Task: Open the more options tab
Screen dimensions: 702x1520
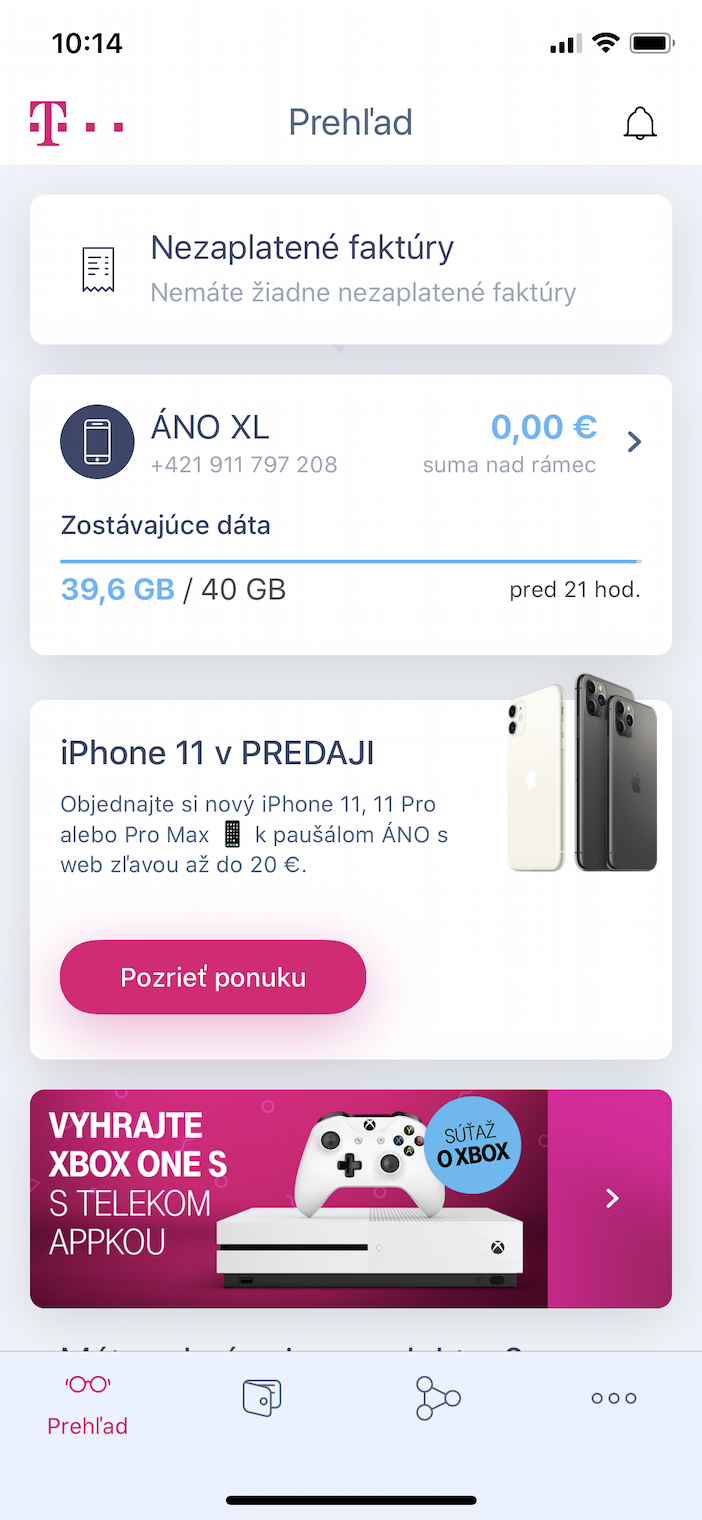Action: [613, 1398]
